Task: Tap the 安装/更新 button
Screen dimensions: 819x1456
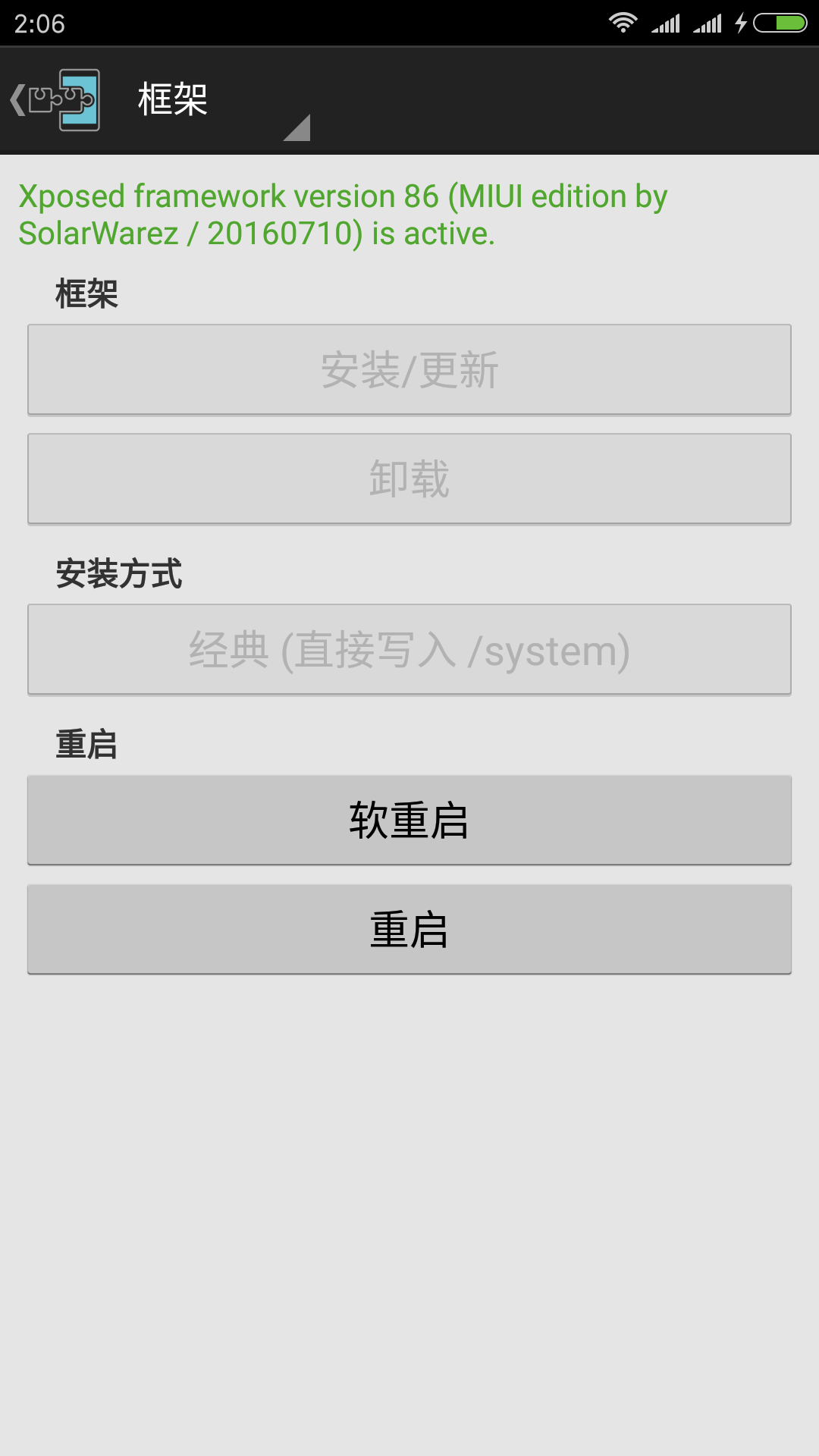Action: pos(409,370)
